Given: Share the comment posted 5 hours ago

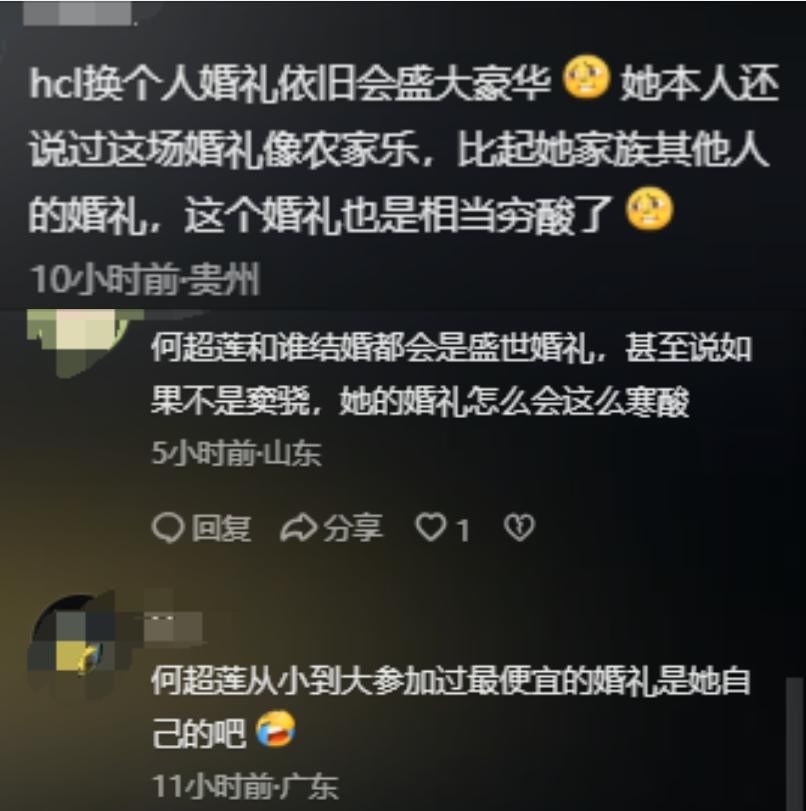Looking at the screenshot, I should point(331,528).
